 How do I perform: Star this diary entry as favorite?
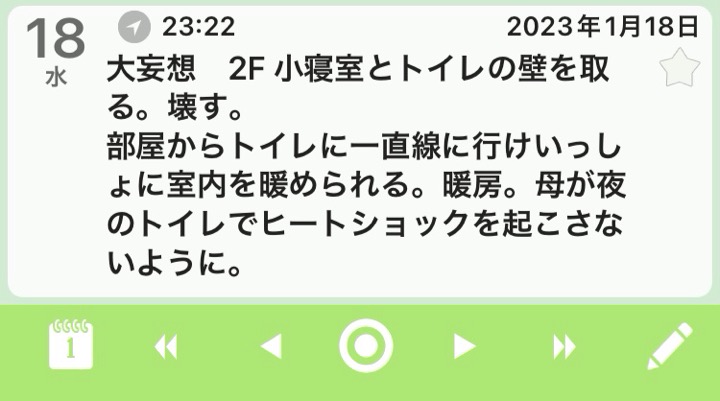pyautogui.click(x=680, y=68)
